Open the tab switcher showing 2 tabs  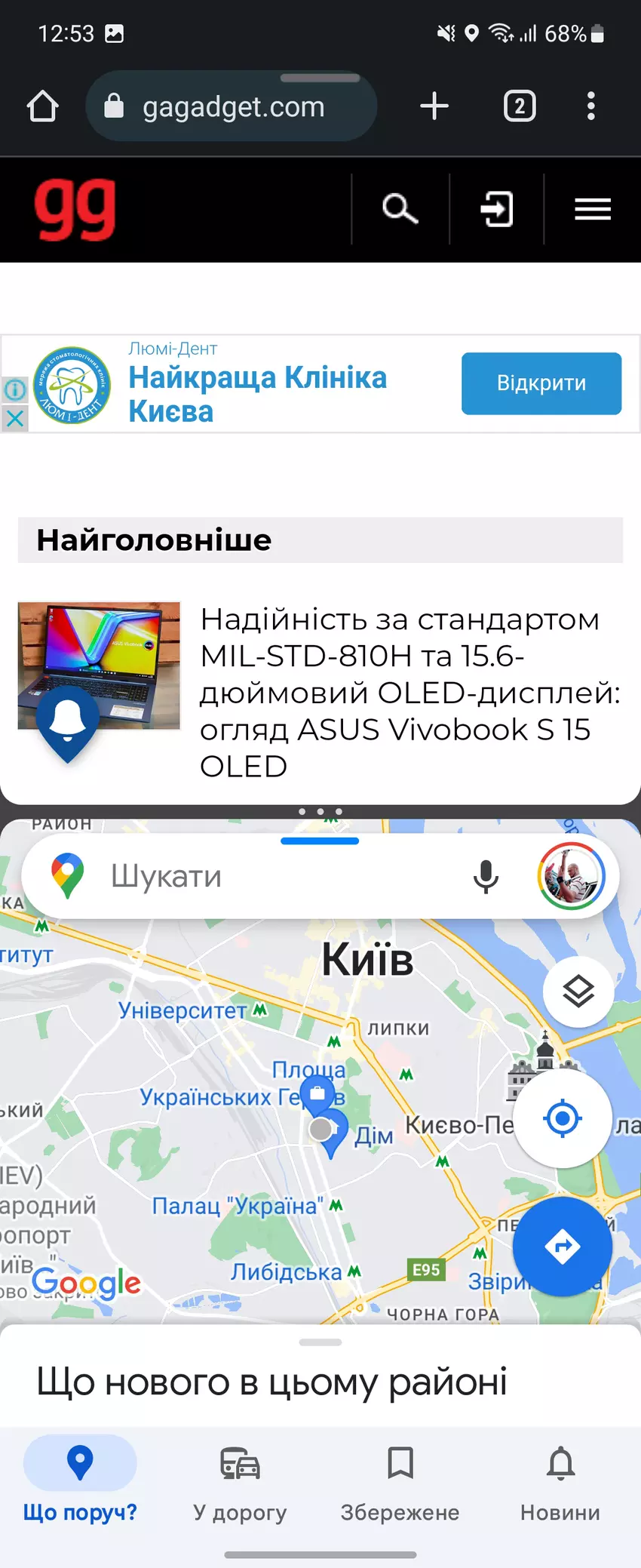coord(520,106)
